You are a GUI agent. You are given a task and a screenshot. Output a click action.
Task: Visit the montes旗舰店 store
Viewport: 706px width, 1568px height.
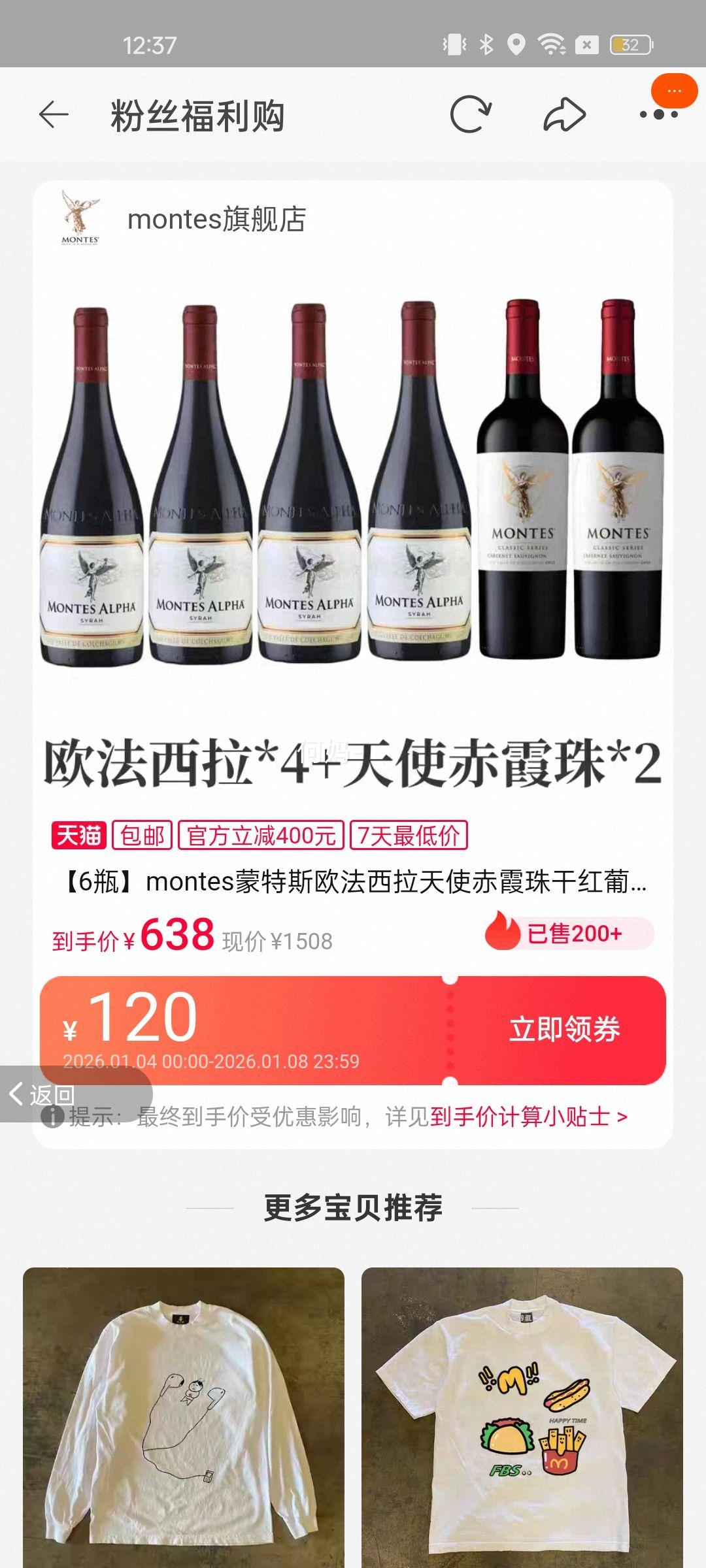[x=216, y=220]
